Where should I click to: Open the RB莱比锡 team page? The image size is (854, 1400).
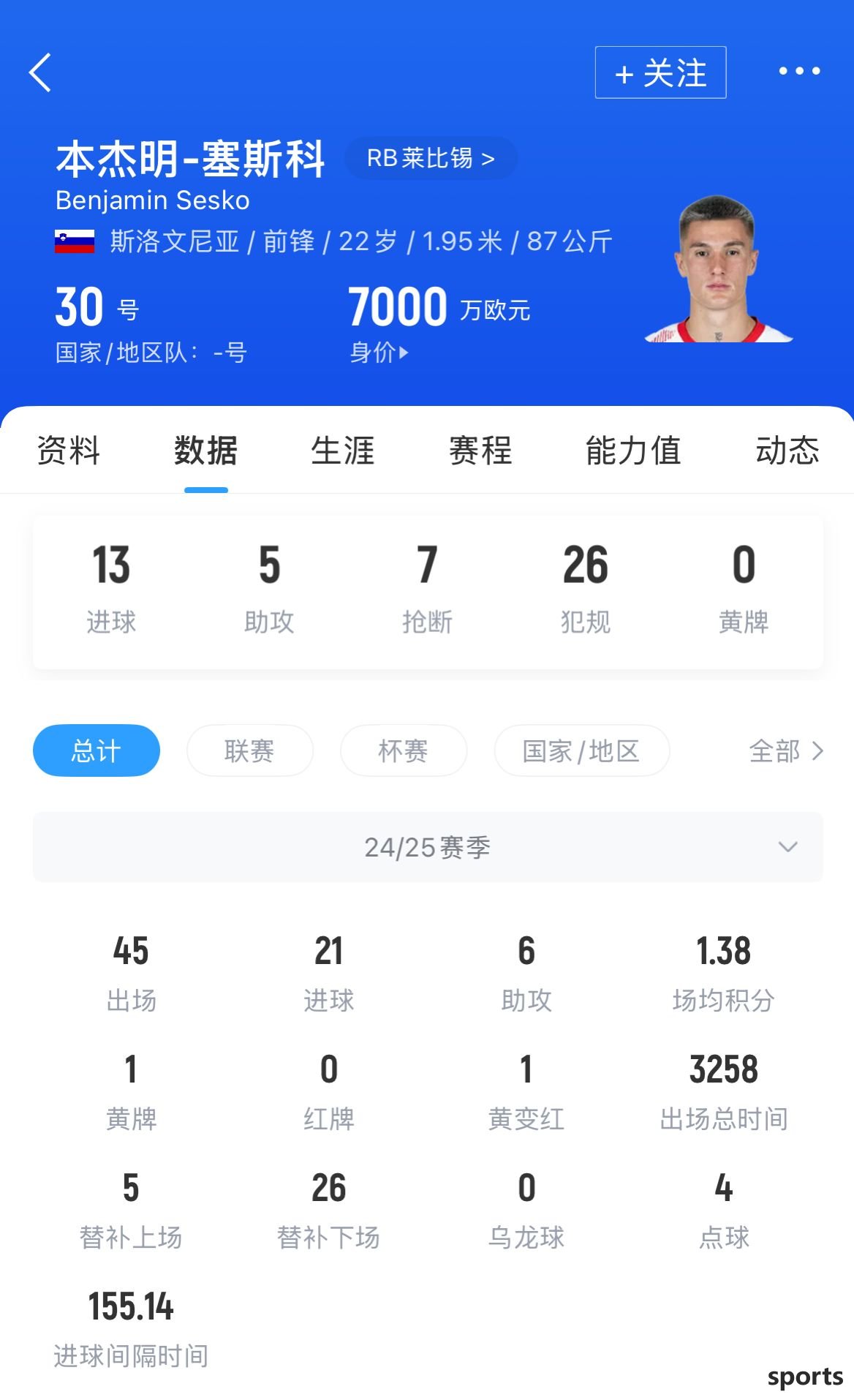(431, 158)
